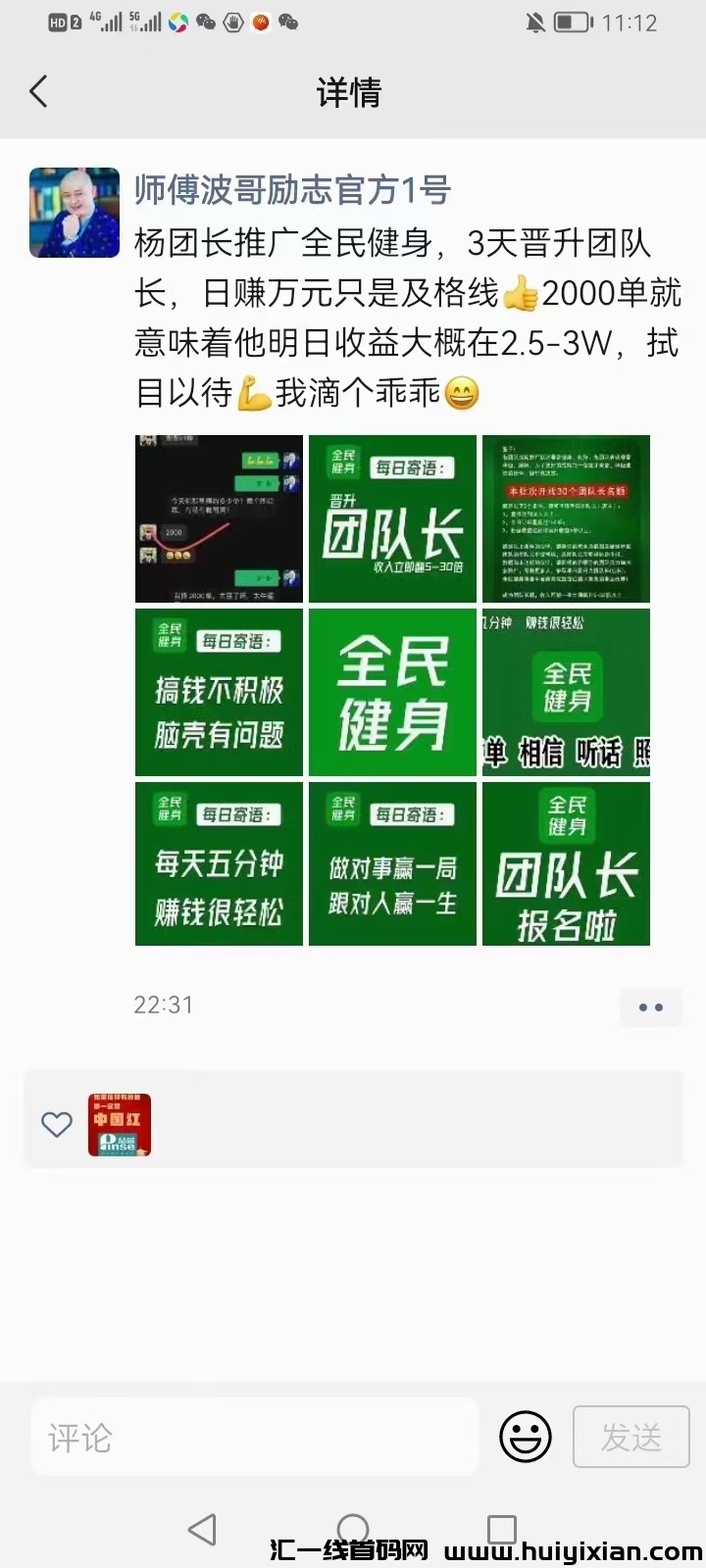Tap the back arrow to leave 详情 page
This screenshot has width=706, height=1568.
(37, 90)
